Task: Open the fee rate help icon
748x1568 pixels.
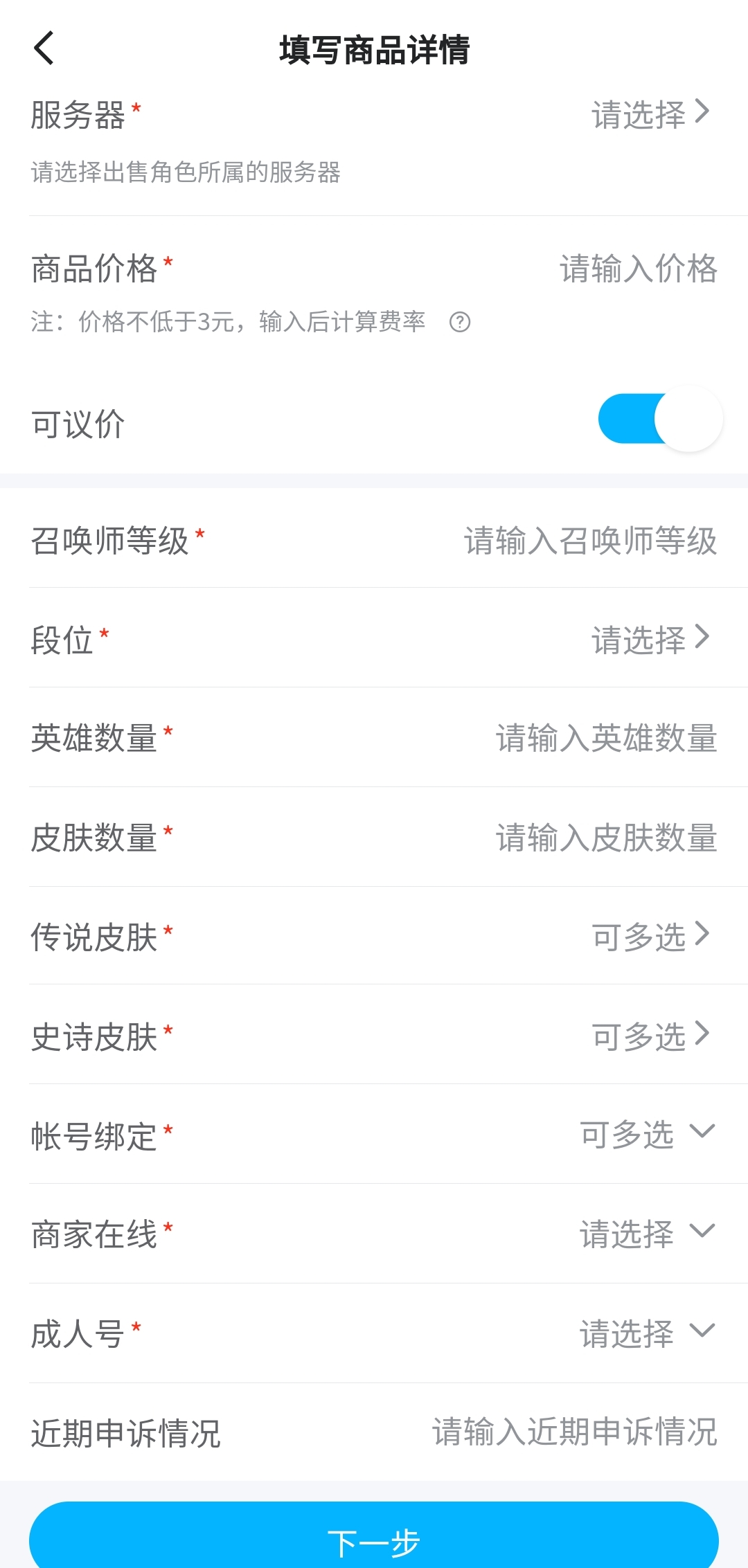Action: (460, 322)
